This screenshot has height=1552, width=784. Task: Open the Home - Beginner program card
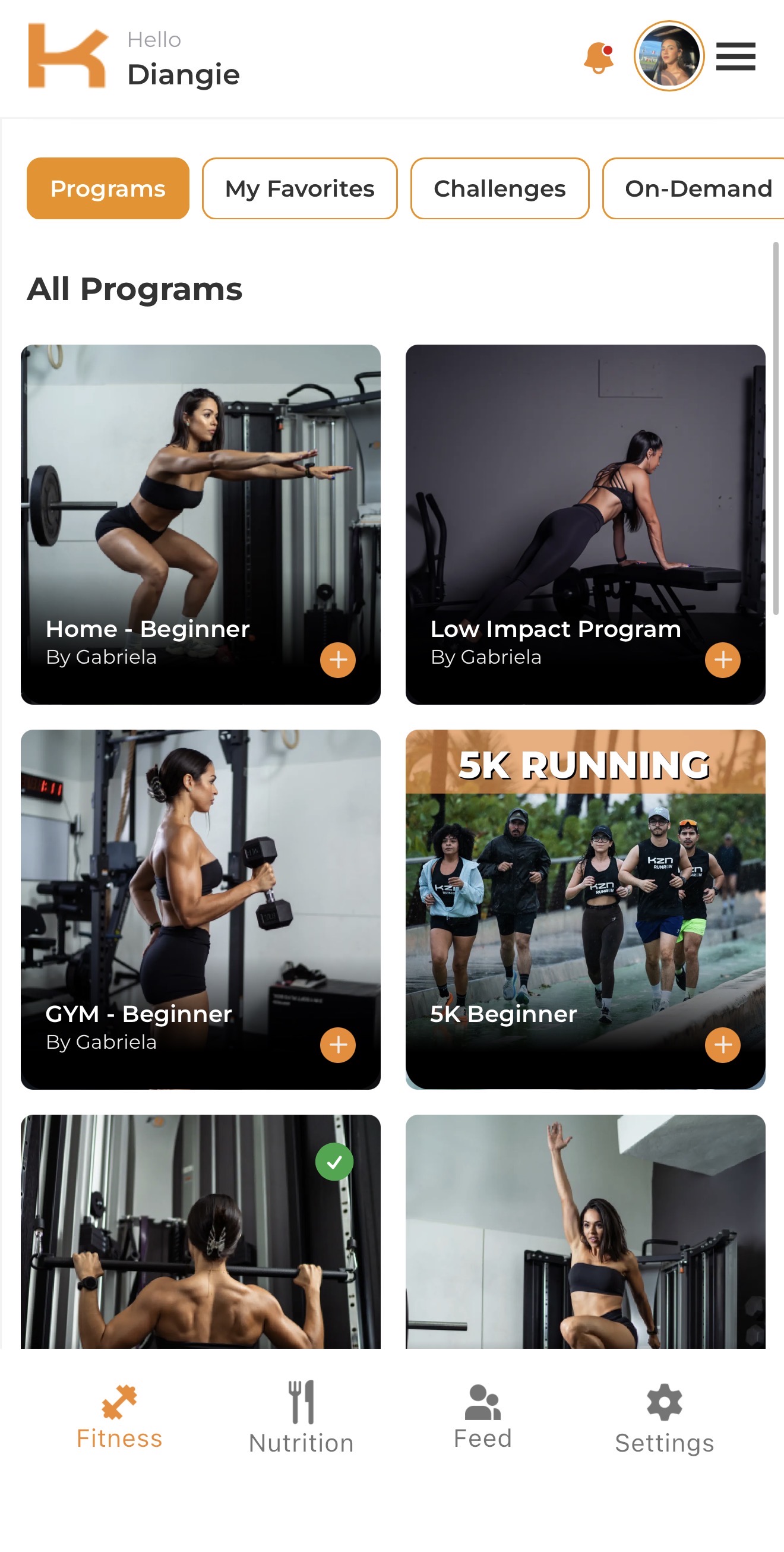[201, 494]
